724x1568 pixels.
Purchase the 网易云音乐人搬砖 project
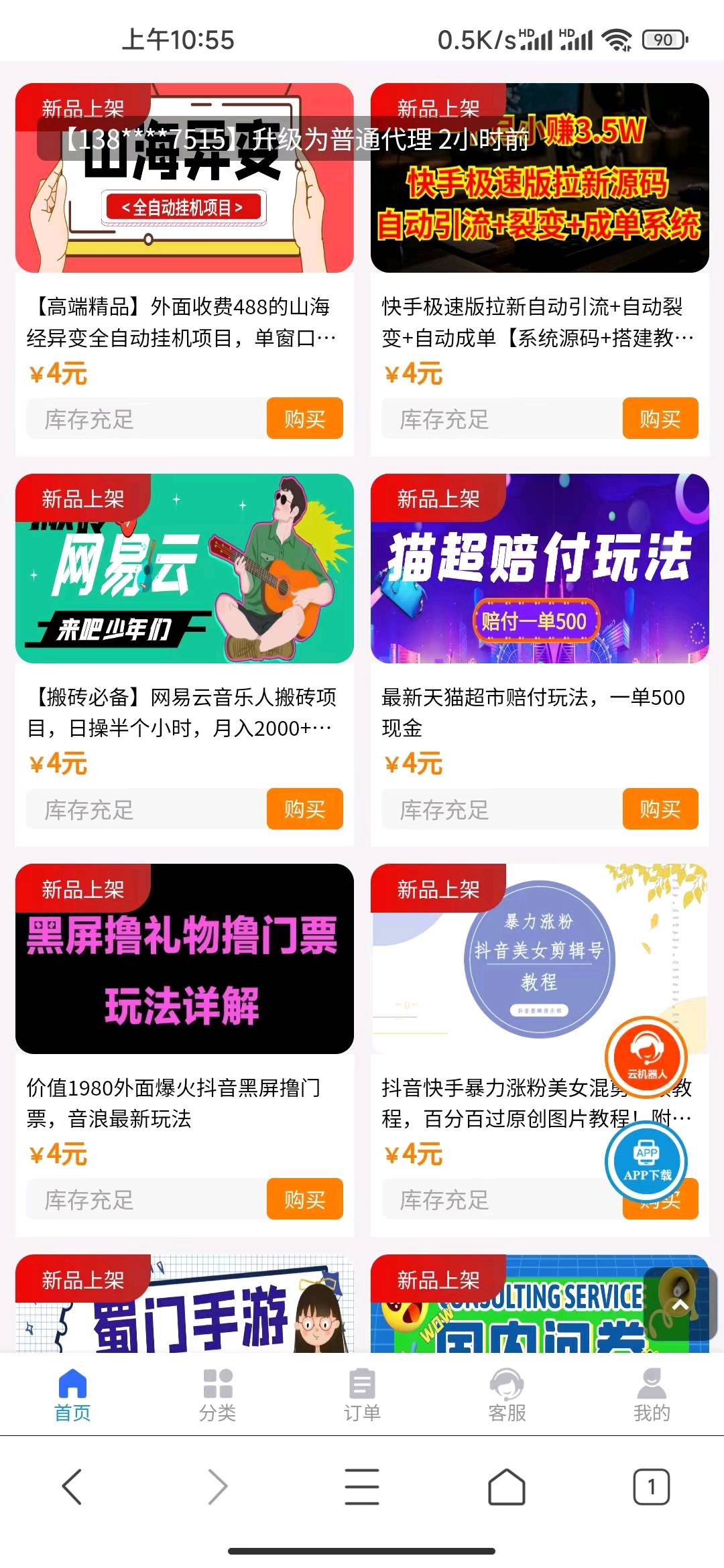(304, 809)
